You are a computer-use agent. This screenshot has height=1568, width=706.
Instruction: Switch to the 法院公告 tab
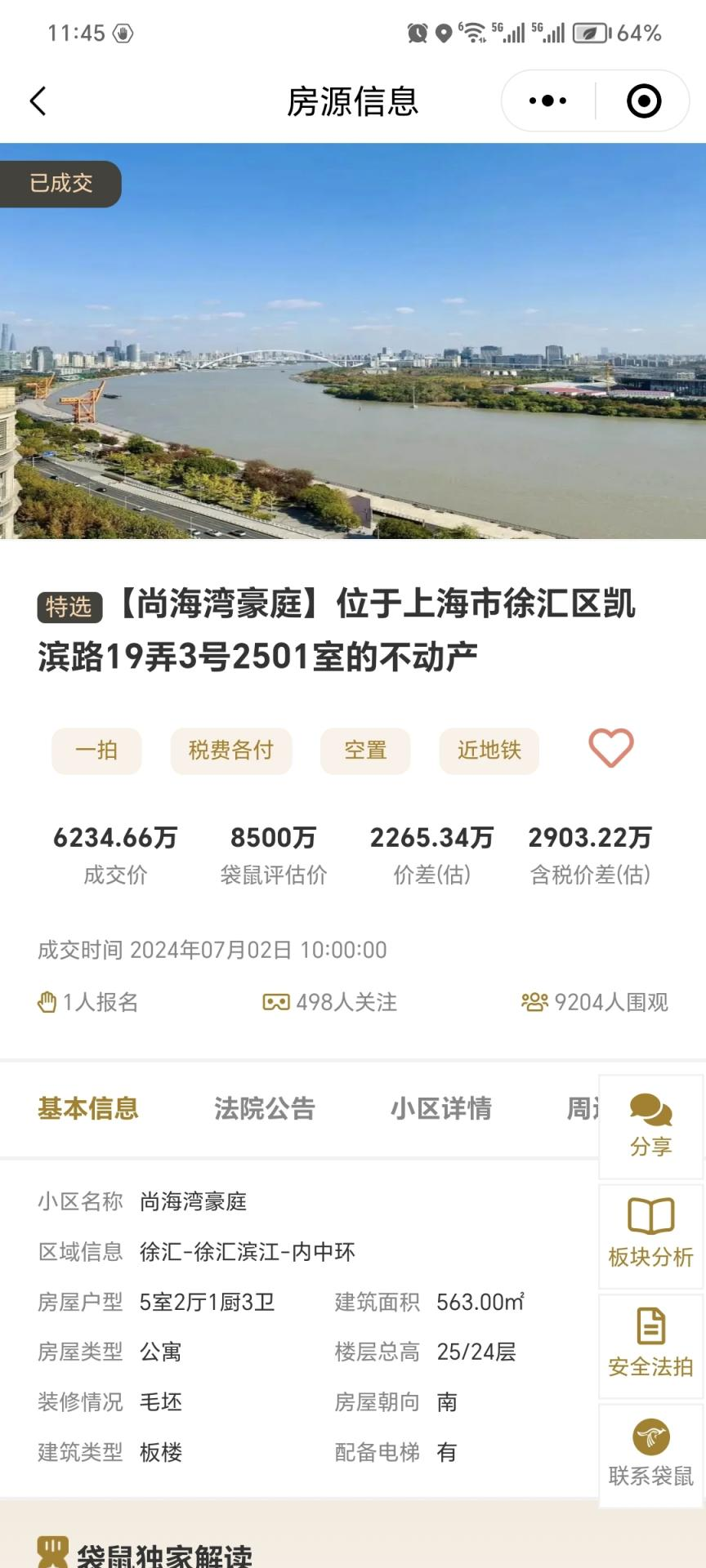264,1109
